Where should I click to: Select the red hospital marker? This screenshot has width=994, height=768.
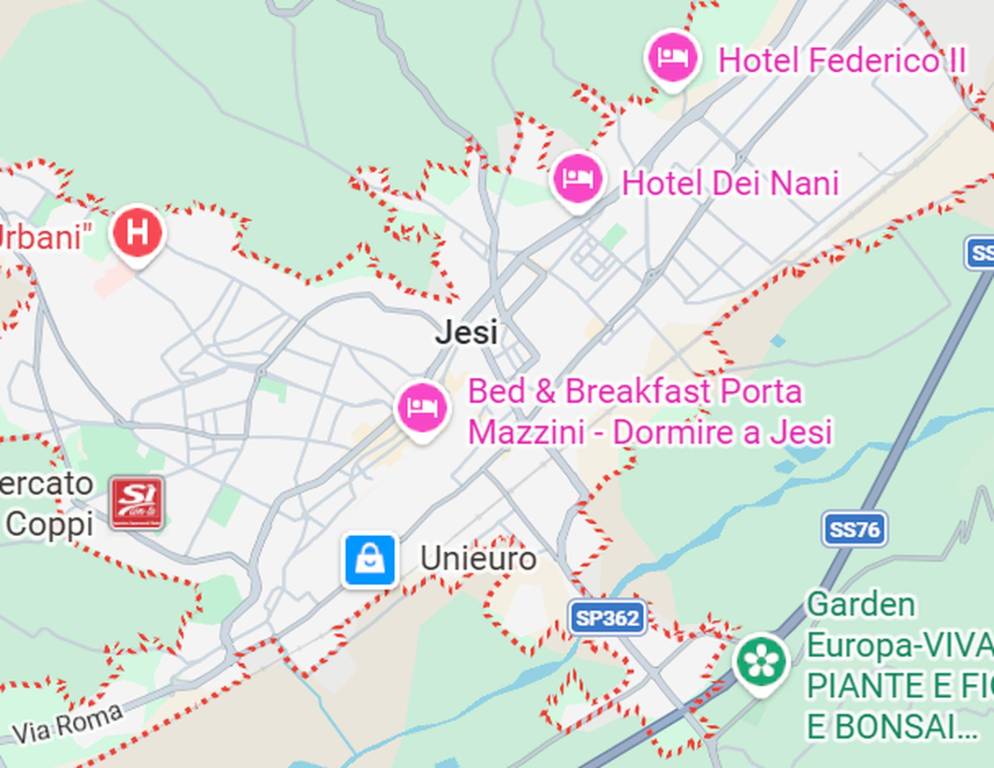click(x=137, y=232)
